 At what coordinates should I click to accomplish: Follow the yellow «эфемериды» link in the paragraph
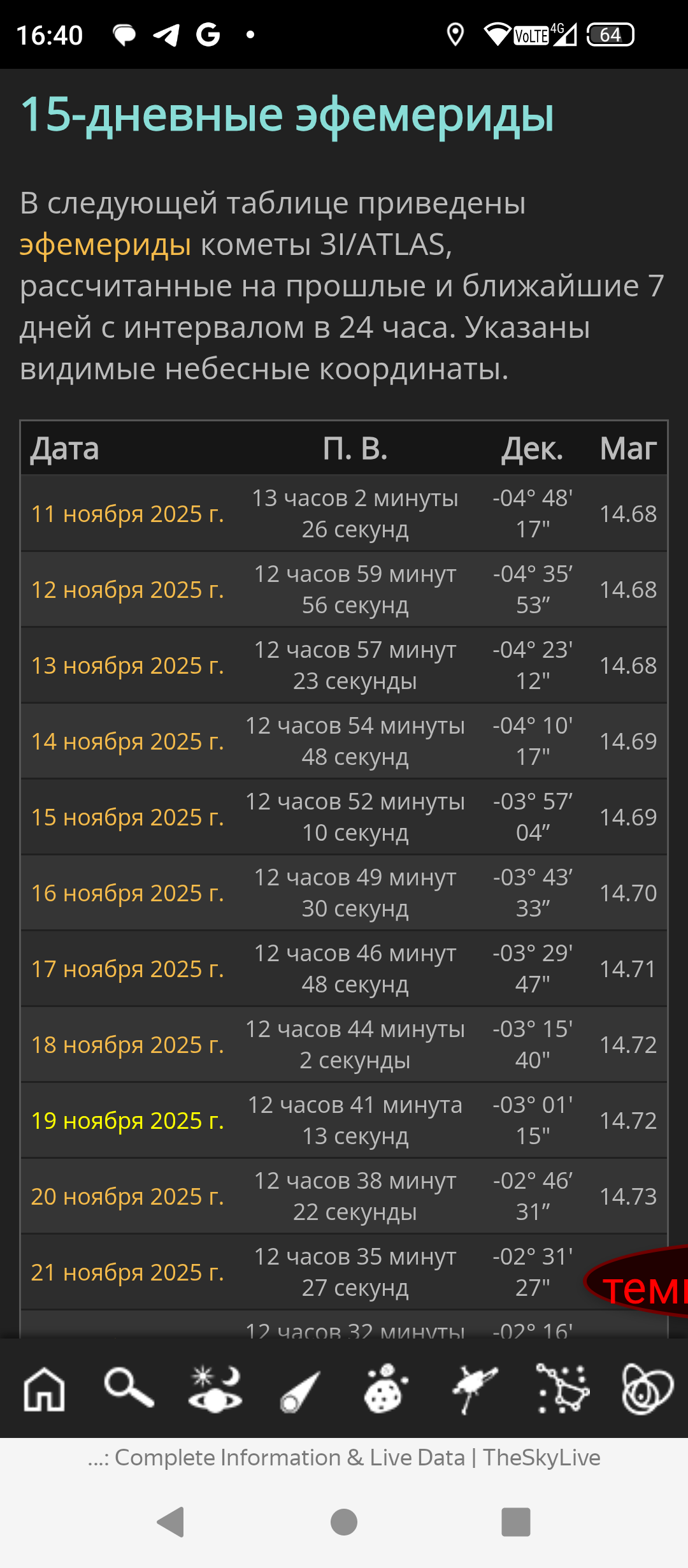[105, 245]
